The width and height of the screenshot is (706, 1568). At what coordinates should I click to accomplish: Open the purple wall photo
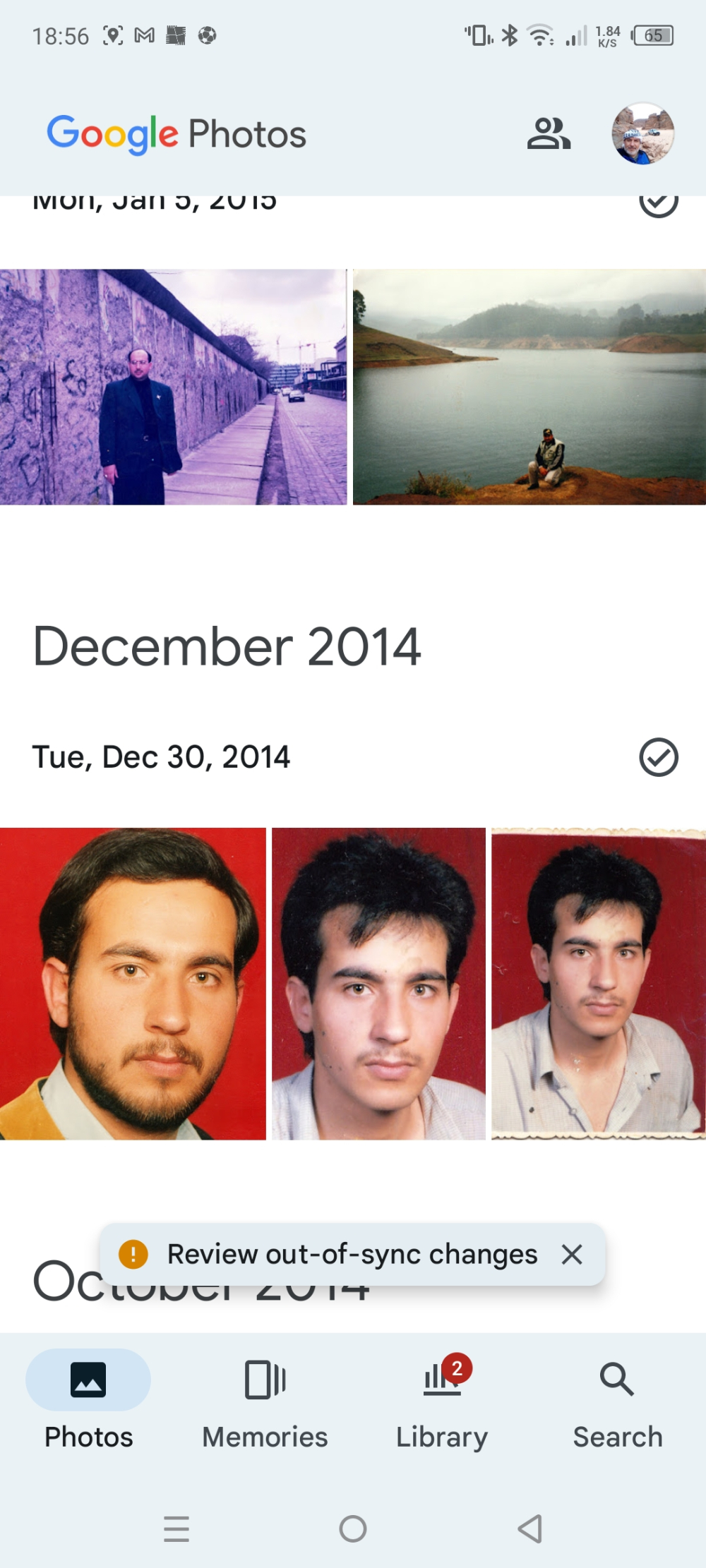pos(173,387)
